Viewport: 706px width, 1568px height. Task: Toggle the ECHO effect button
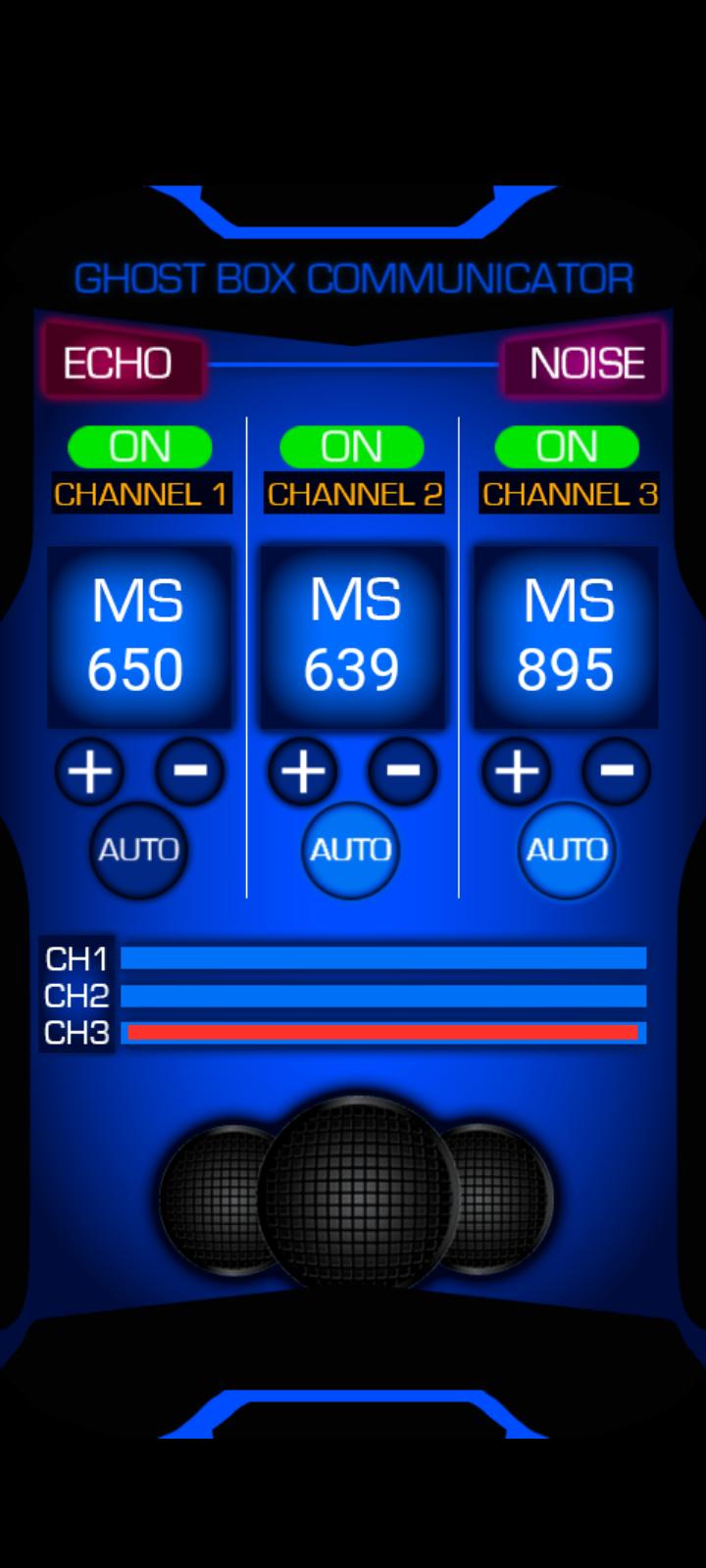[x=123, y=363]
